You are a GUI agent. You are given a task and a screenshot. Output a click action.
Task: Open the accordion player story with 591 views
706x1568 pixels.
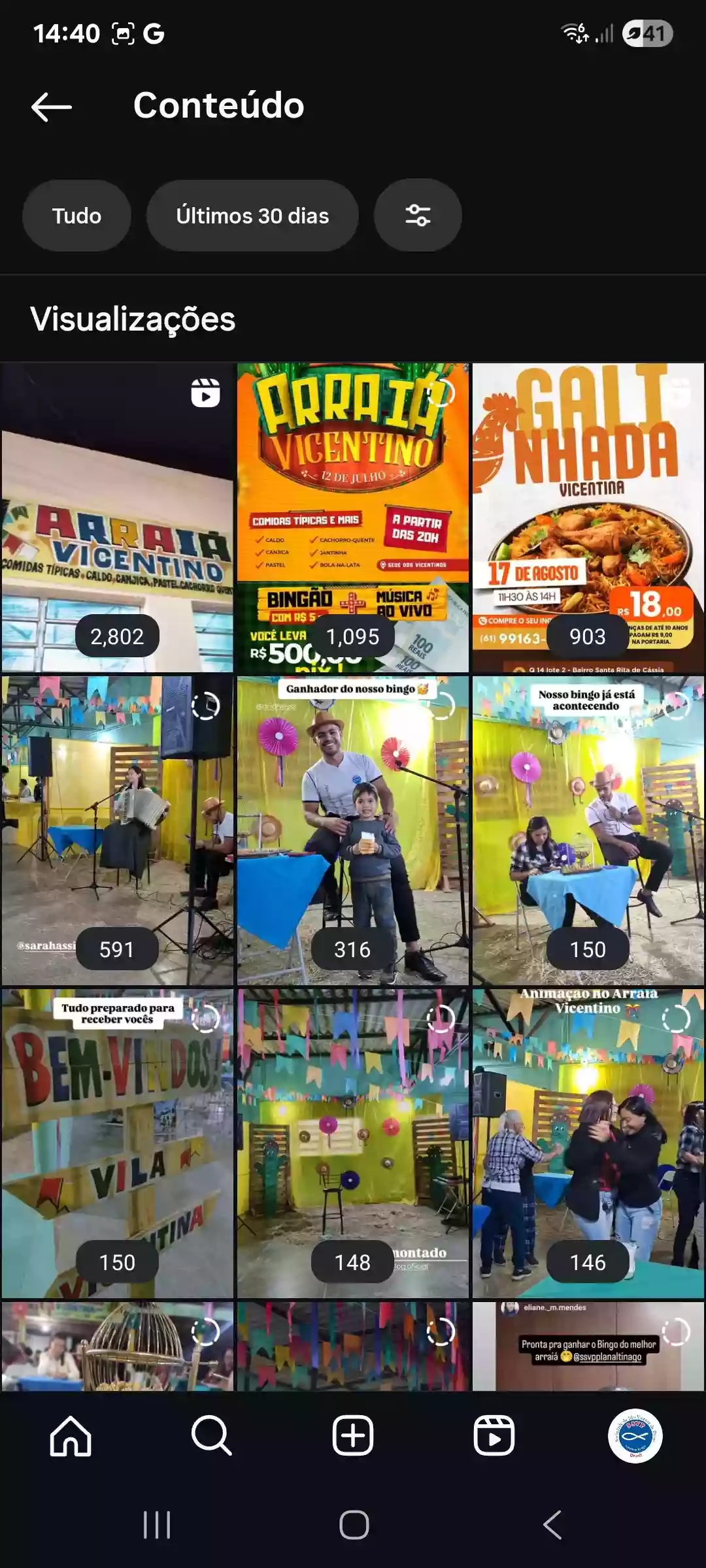[117, 830]
